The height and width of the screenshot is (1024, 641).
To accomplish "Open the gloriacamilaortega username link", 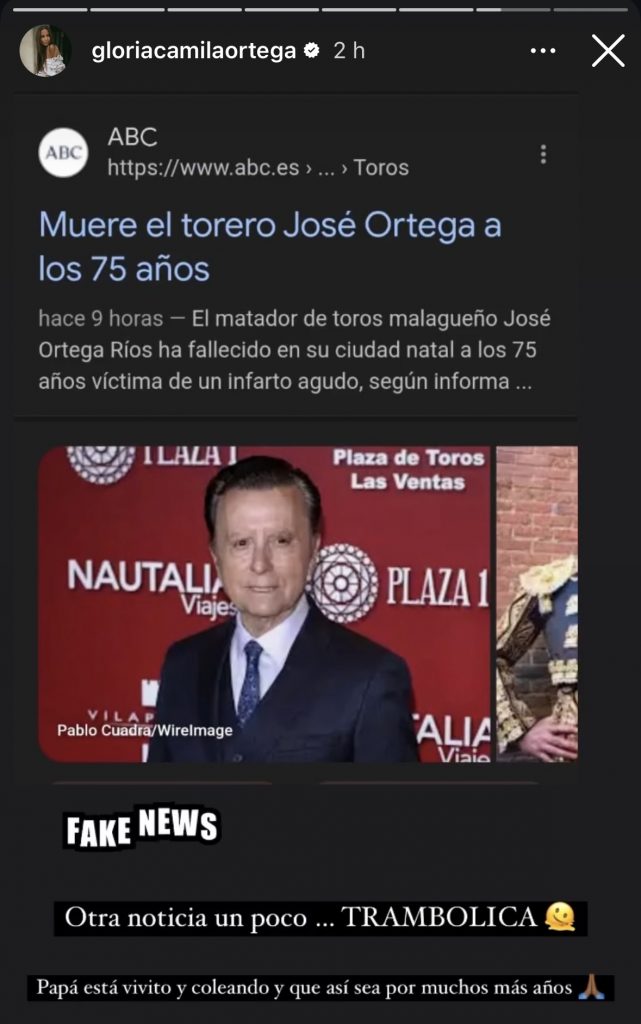I will point(193,51).
